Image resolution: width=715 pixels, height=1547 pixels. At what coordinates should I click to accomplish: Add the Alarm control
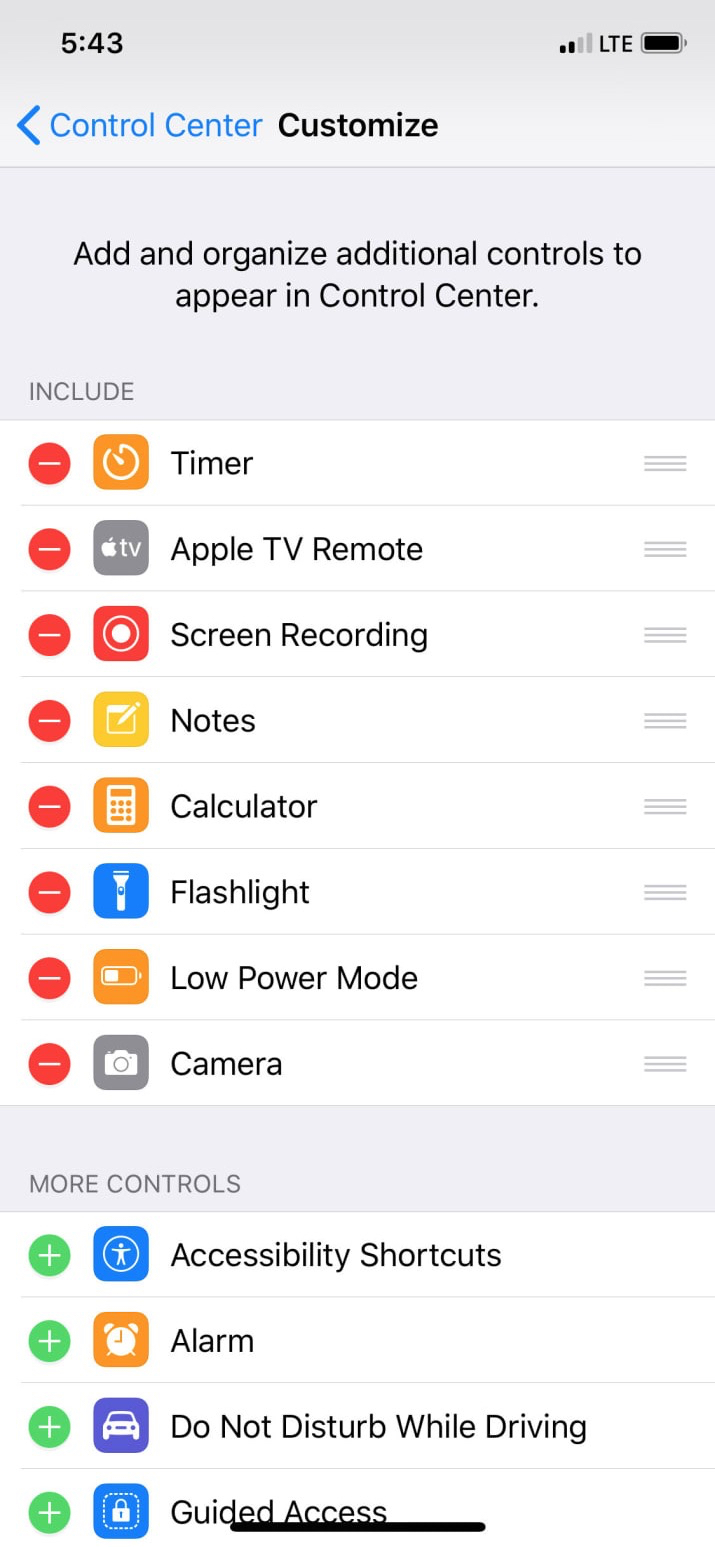(x=49, y=1341)
